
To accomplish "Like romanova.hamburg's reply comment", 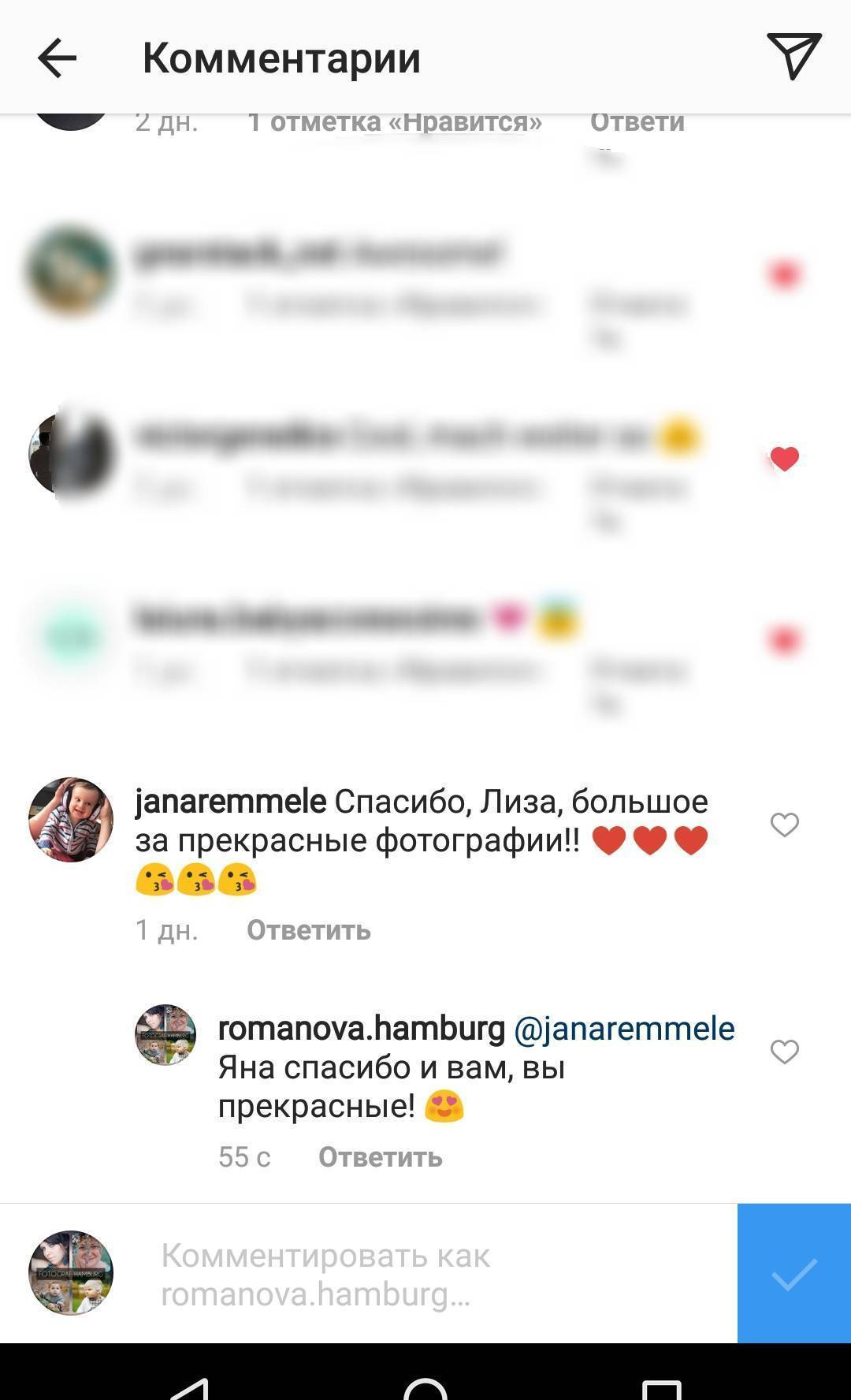I will [784, 1052].
